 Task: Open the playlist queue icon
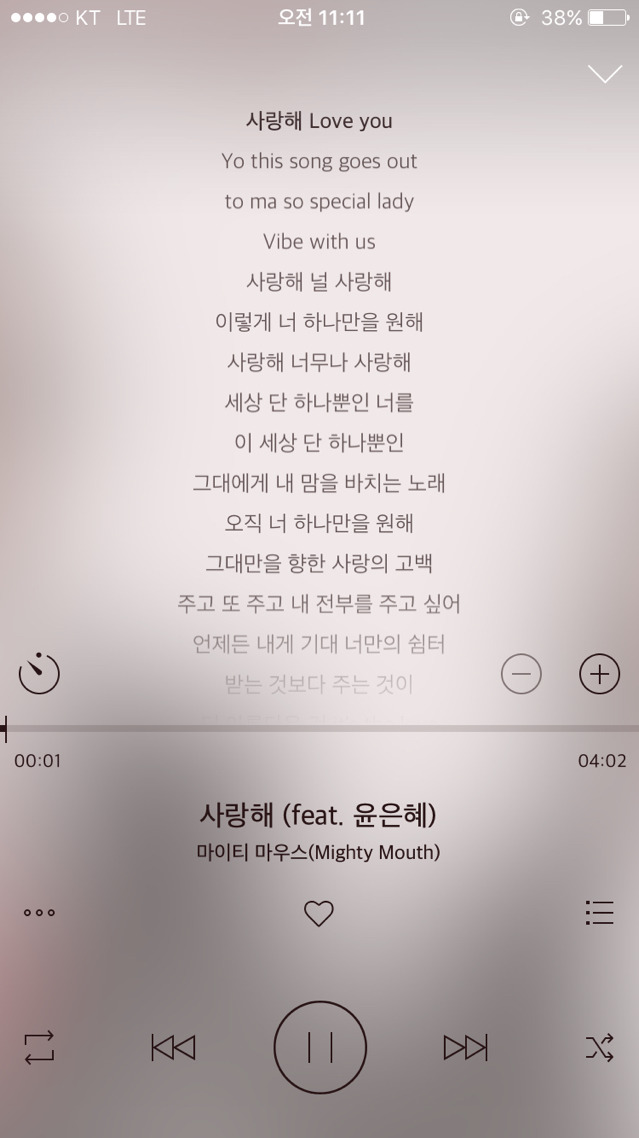[599, 912]
